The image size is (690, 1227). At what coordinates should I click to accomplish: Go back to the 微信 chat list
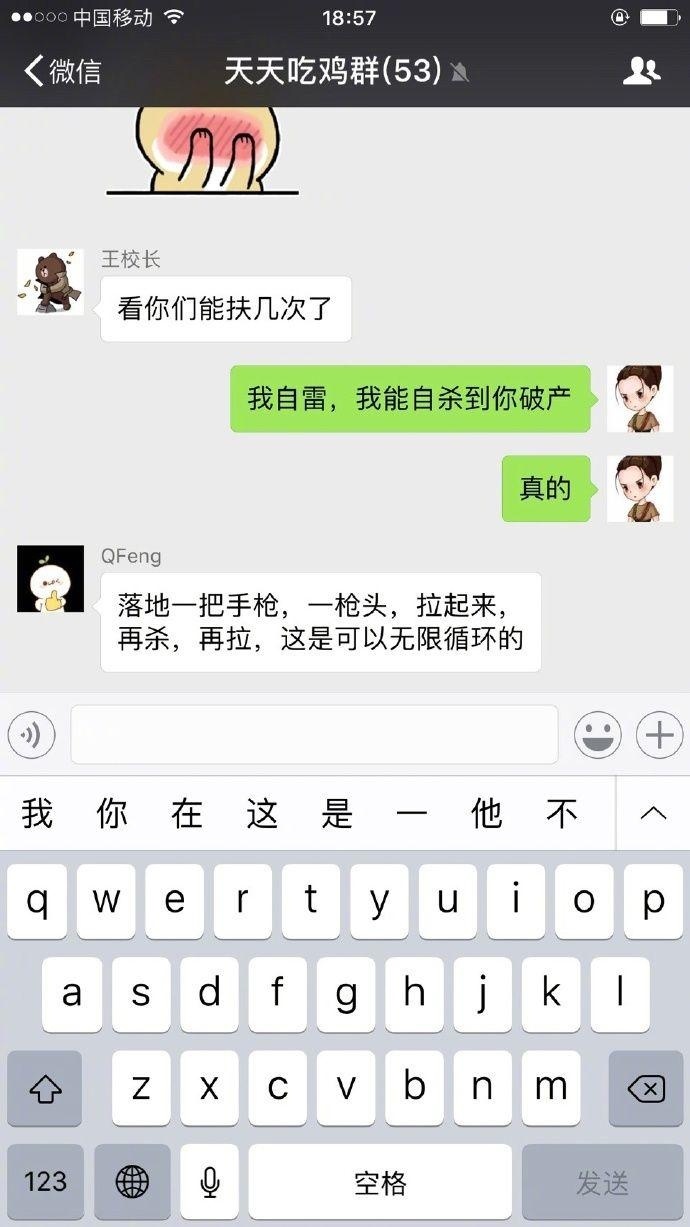click(x=62, y=71)
